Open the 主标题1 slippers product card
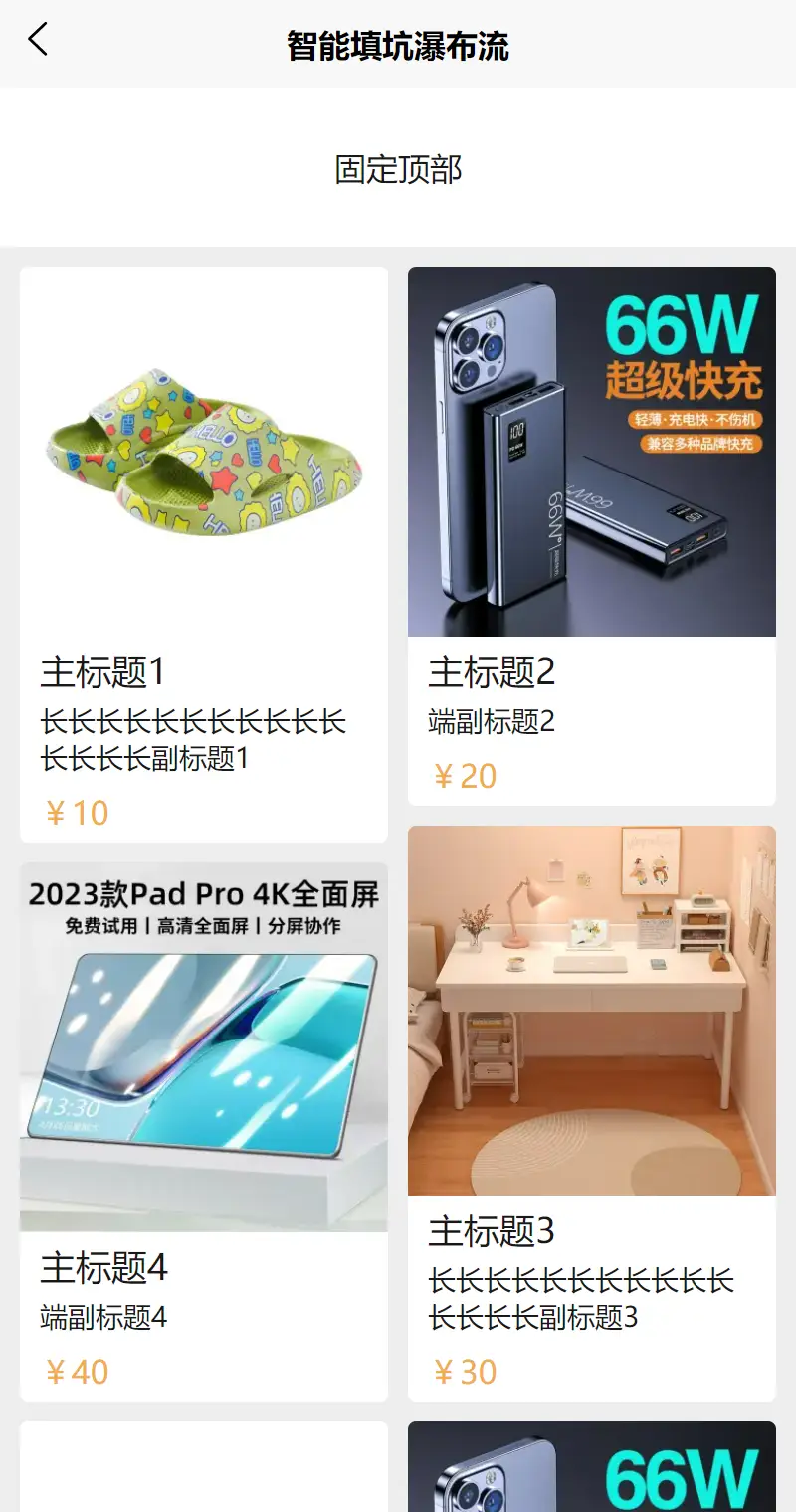Screen dimensions: 796x1512 (x=203, y=553)
